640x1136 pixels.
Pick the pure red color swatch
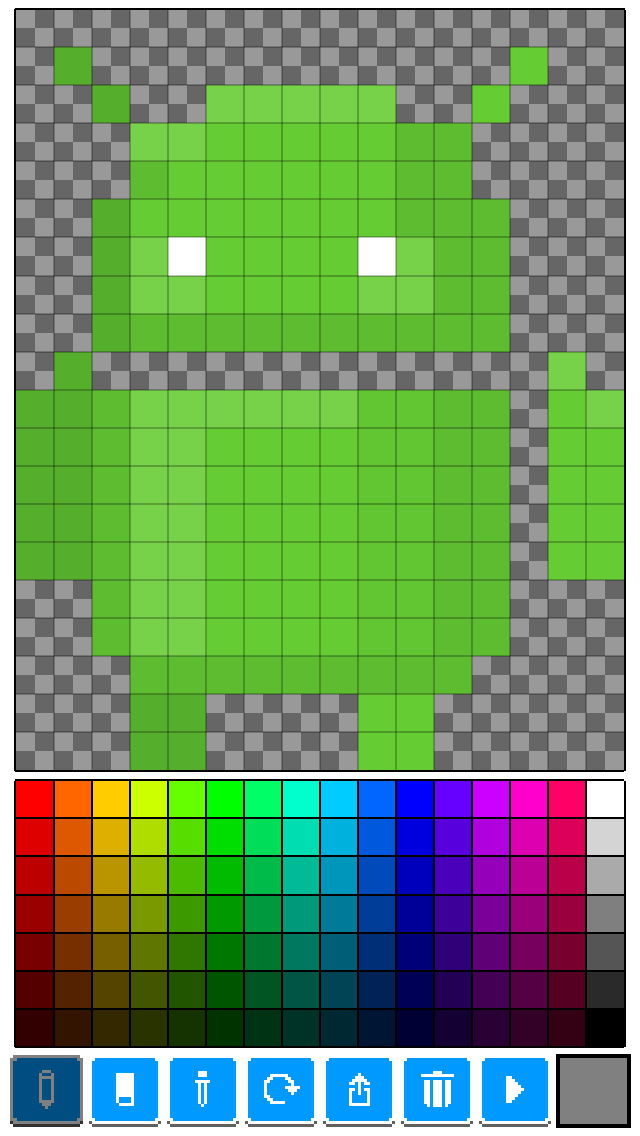click(x=34, y=799)
